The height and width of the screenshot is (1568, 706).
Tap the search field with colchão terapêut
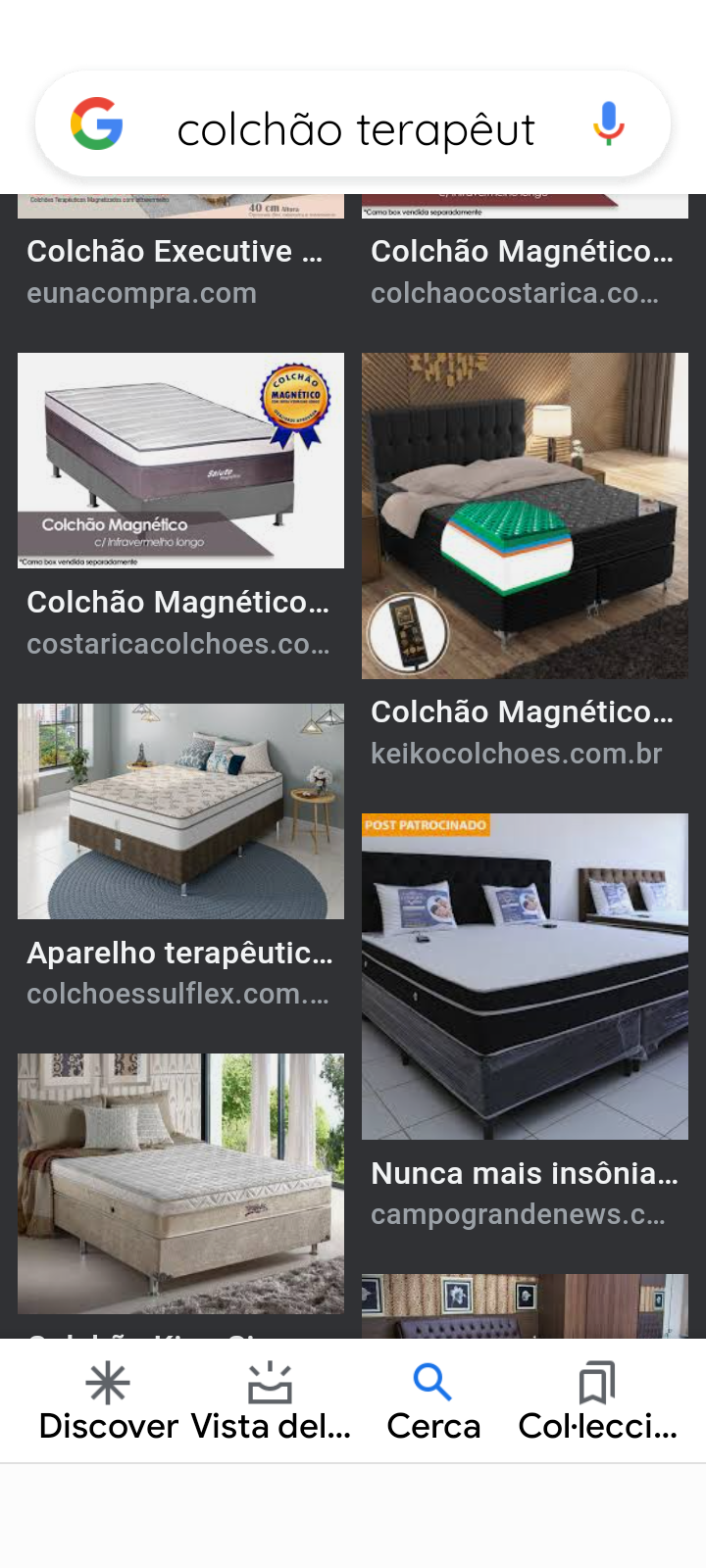pyautogui.click(x=355, y=128)
